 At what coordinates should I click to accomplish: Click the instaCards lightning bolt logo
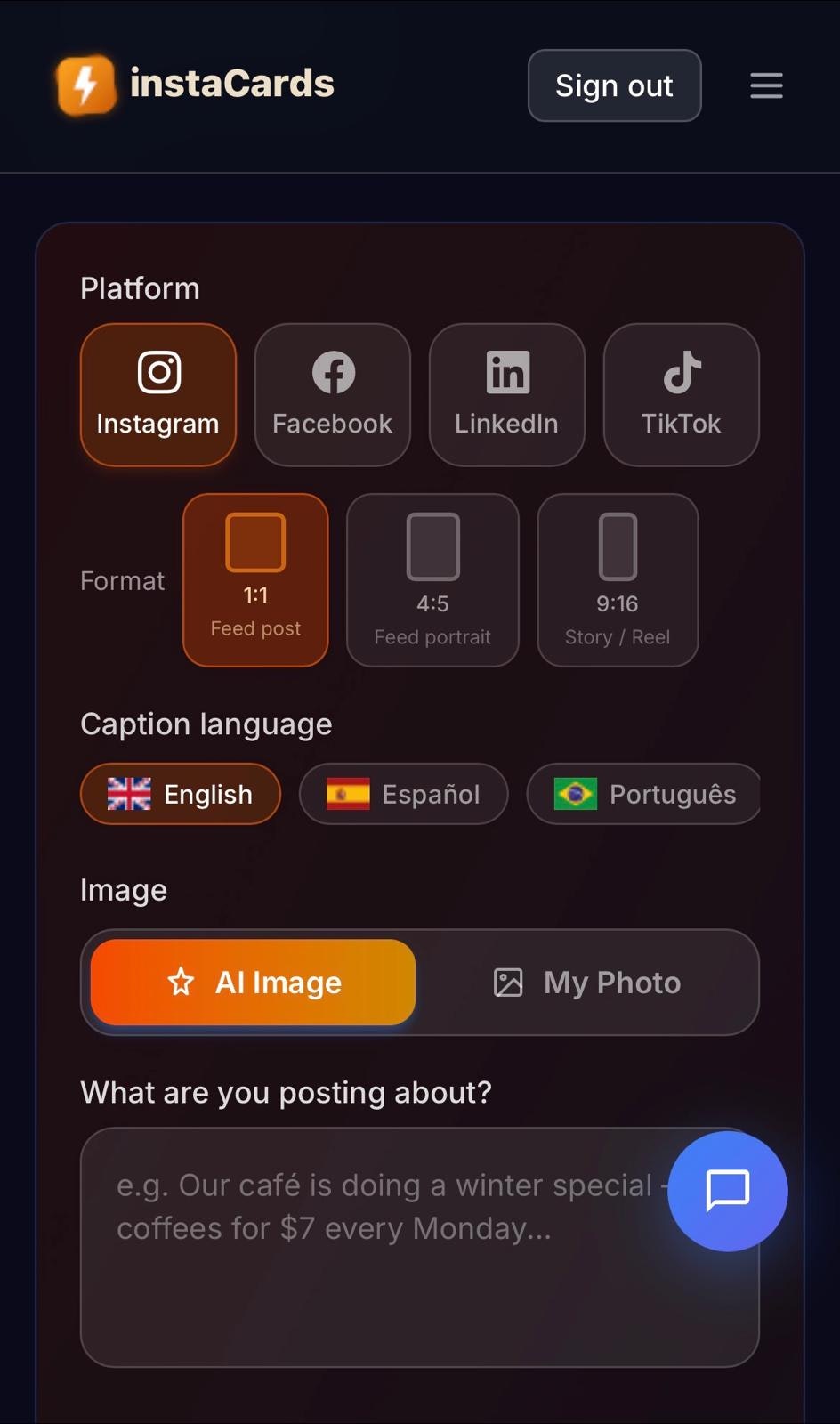85,85
